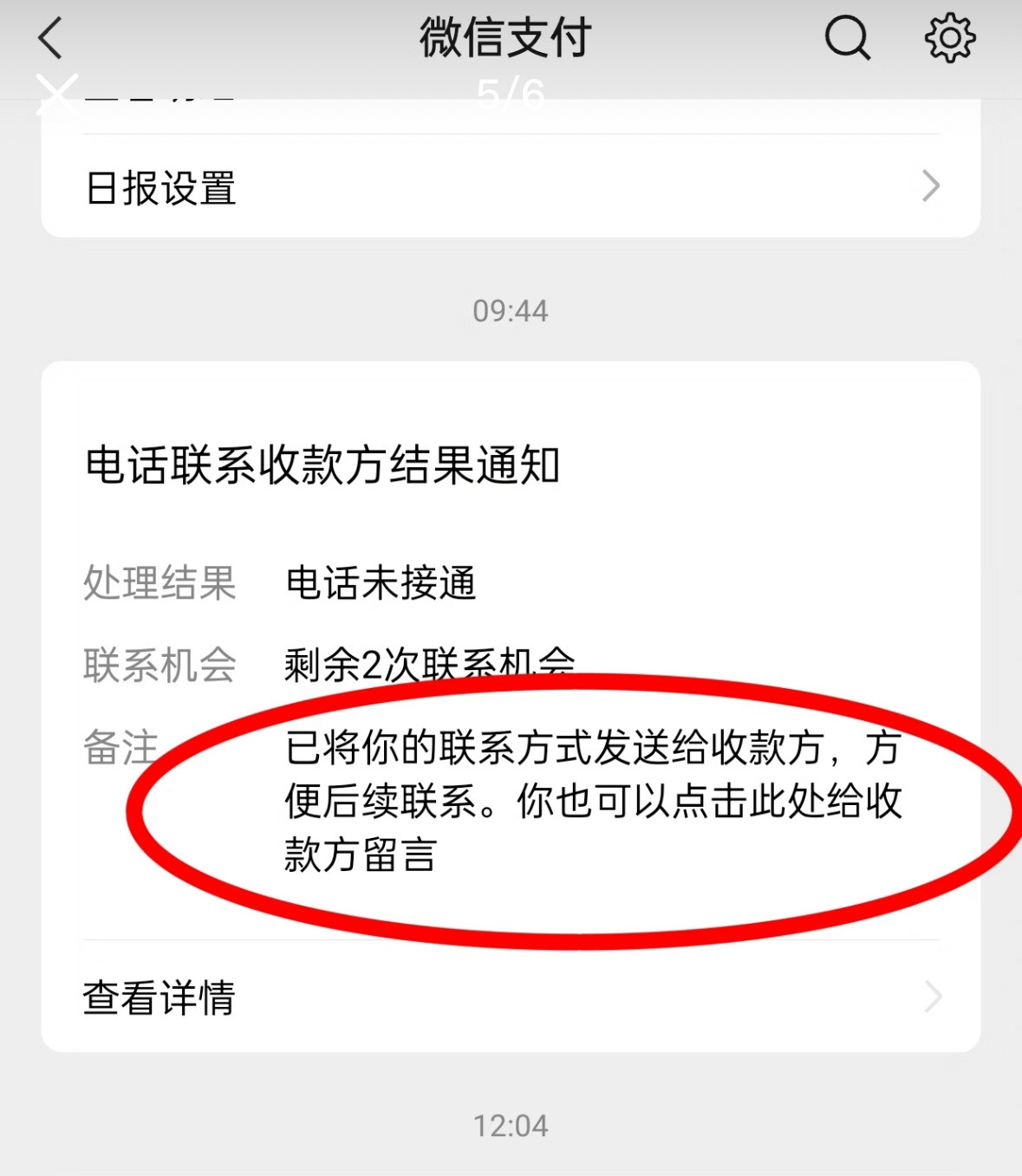
Task: Tap the 12:04 timestamp
Action: coord(510,1125)
